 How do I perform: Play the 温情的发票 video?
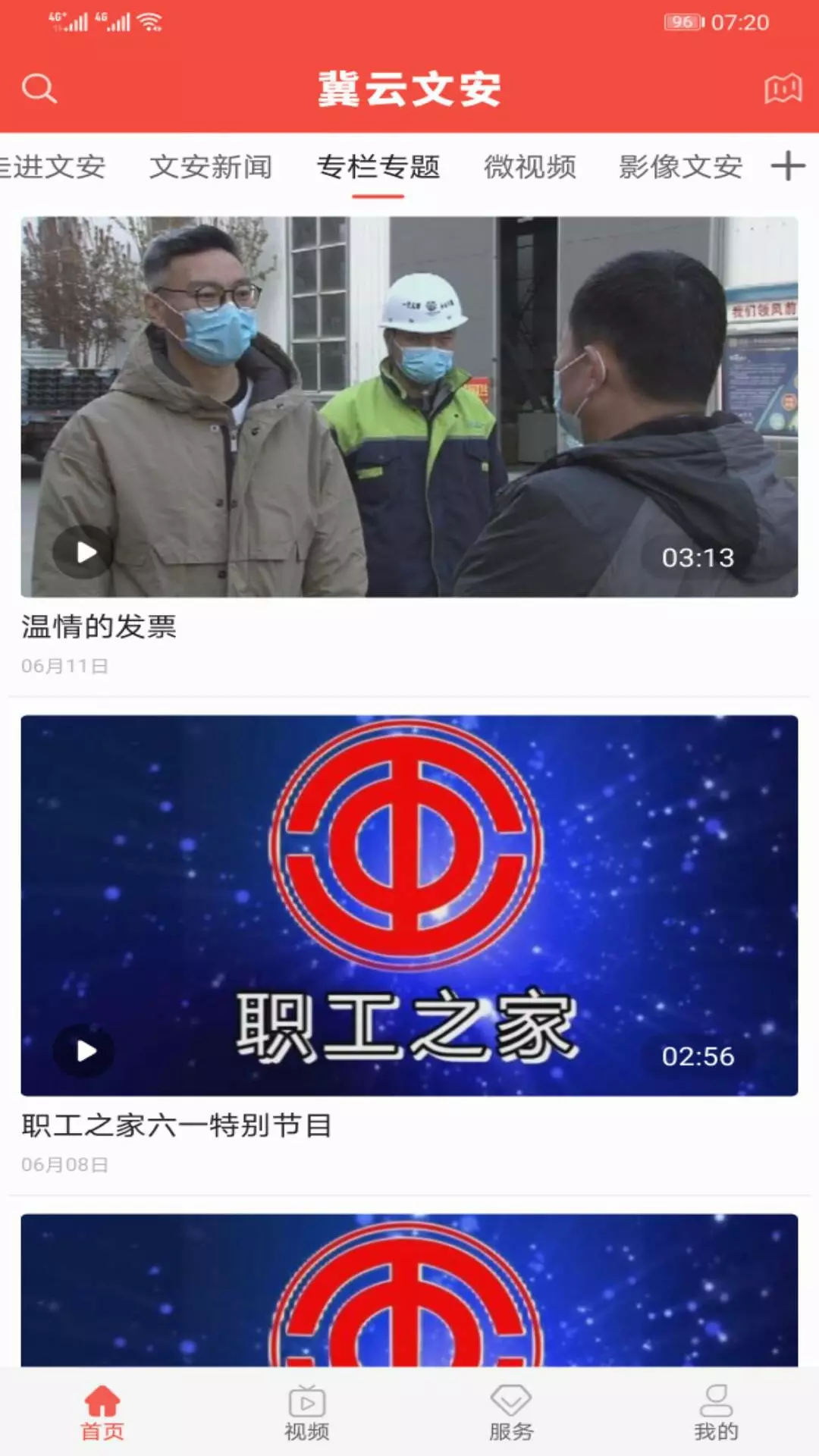click(85, 552)
